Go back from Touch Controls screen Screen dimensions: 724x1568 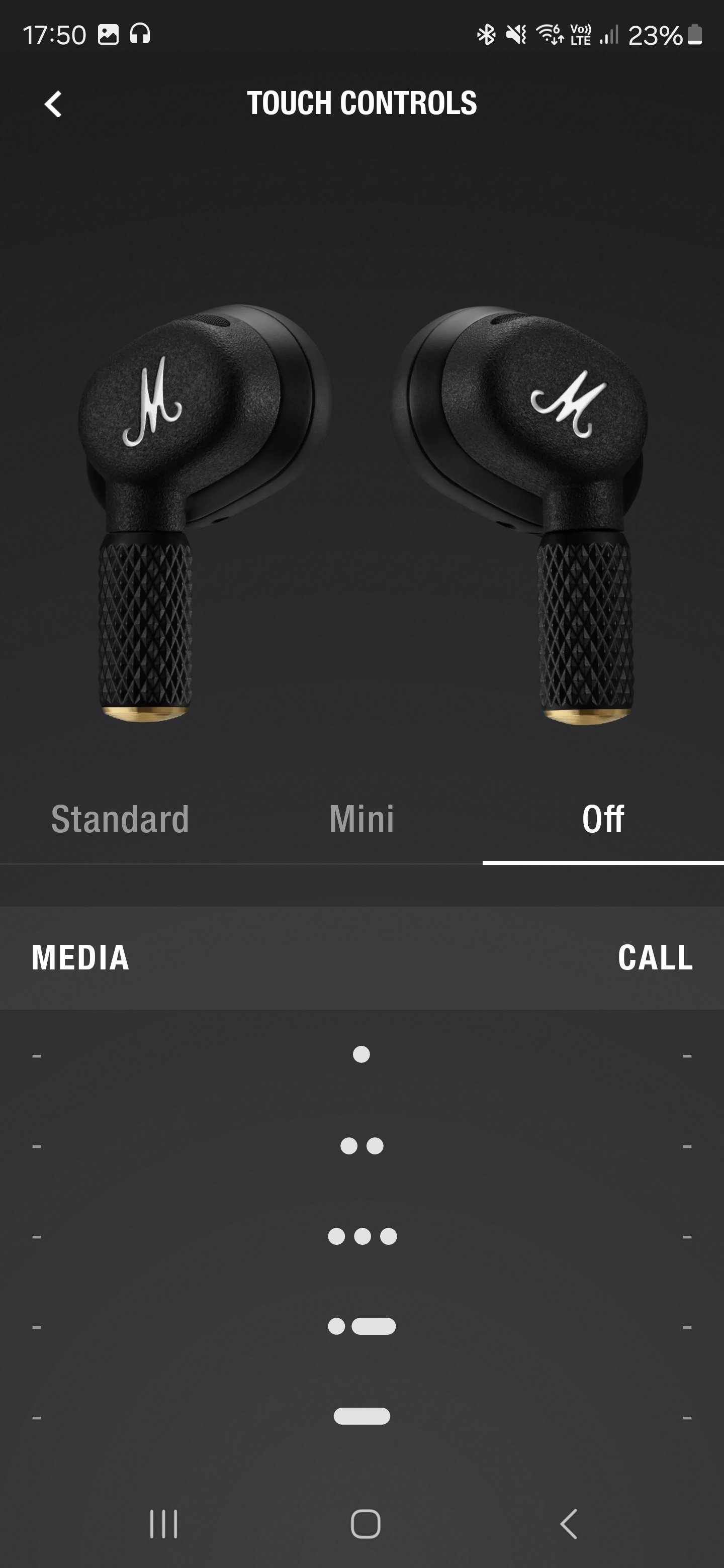[54, 104]
